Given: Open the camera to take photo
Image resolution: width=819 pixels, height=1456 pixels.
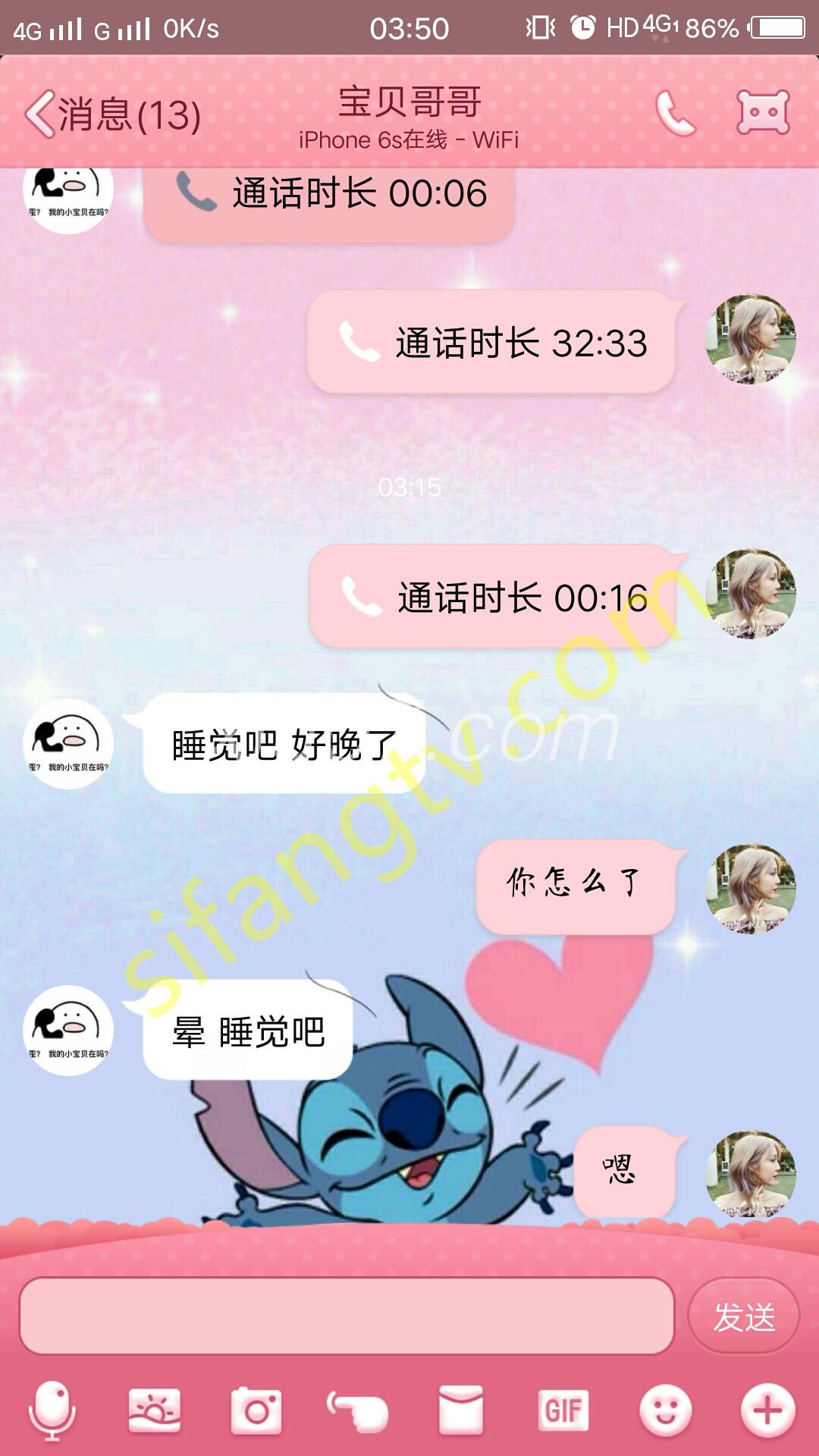Looking at the screenshot, I should [256, 1410].
